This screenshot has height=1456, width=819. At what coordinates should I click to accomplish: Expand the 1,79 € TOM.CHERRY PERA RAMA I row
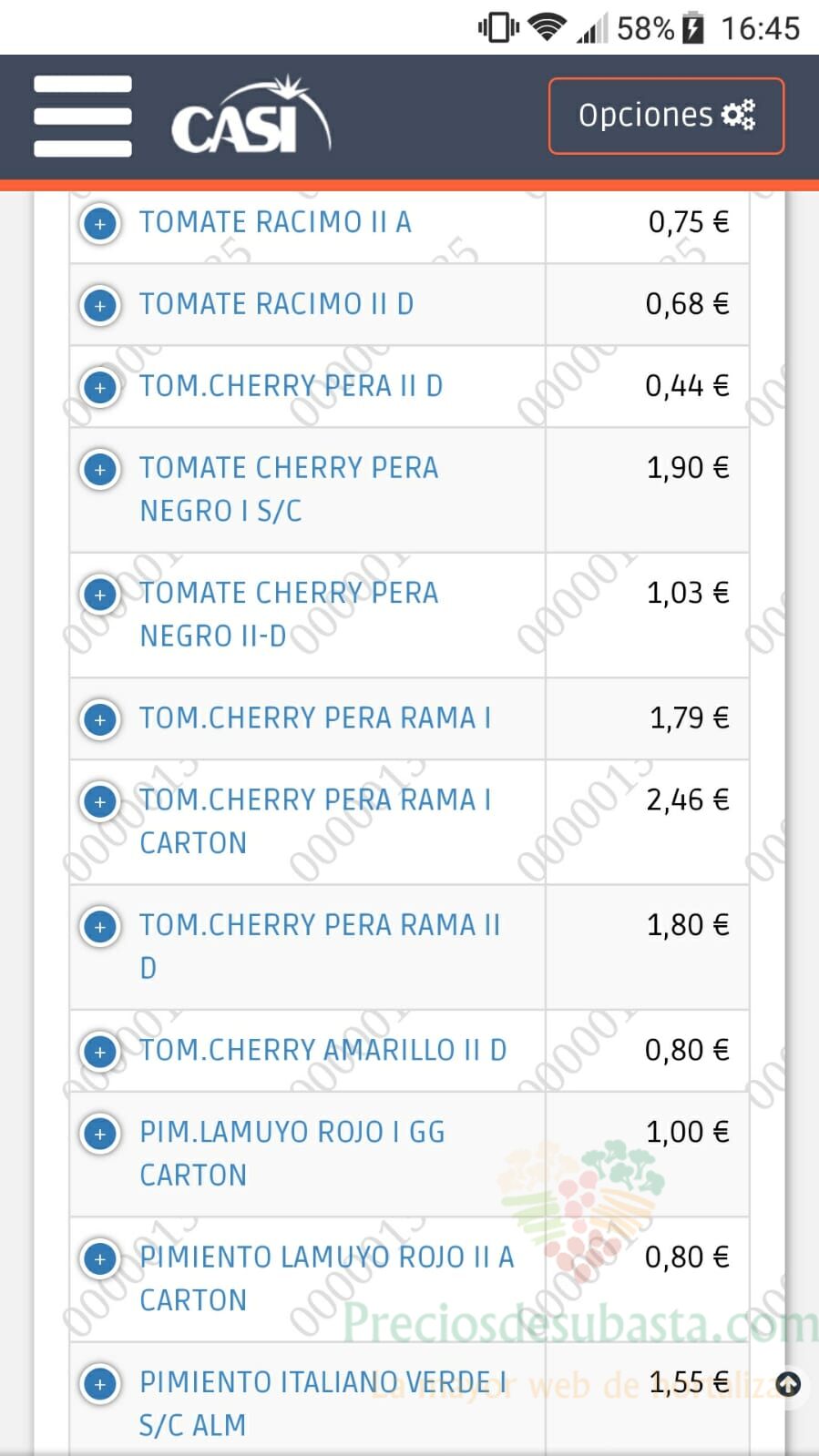click(x=100, y=719)
